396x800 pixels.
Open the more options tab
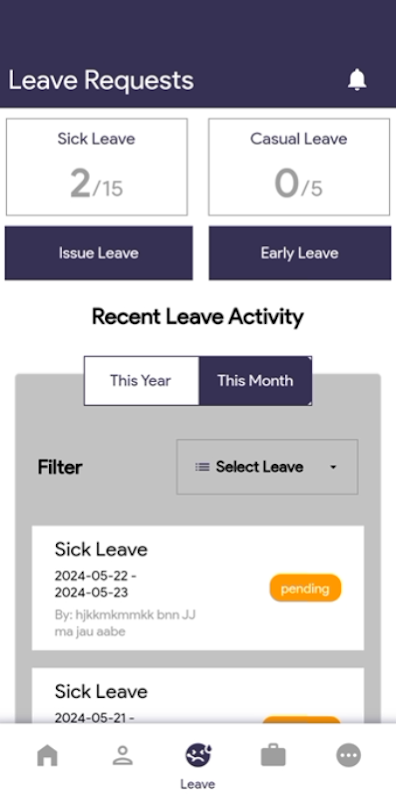tap(349, 755)
